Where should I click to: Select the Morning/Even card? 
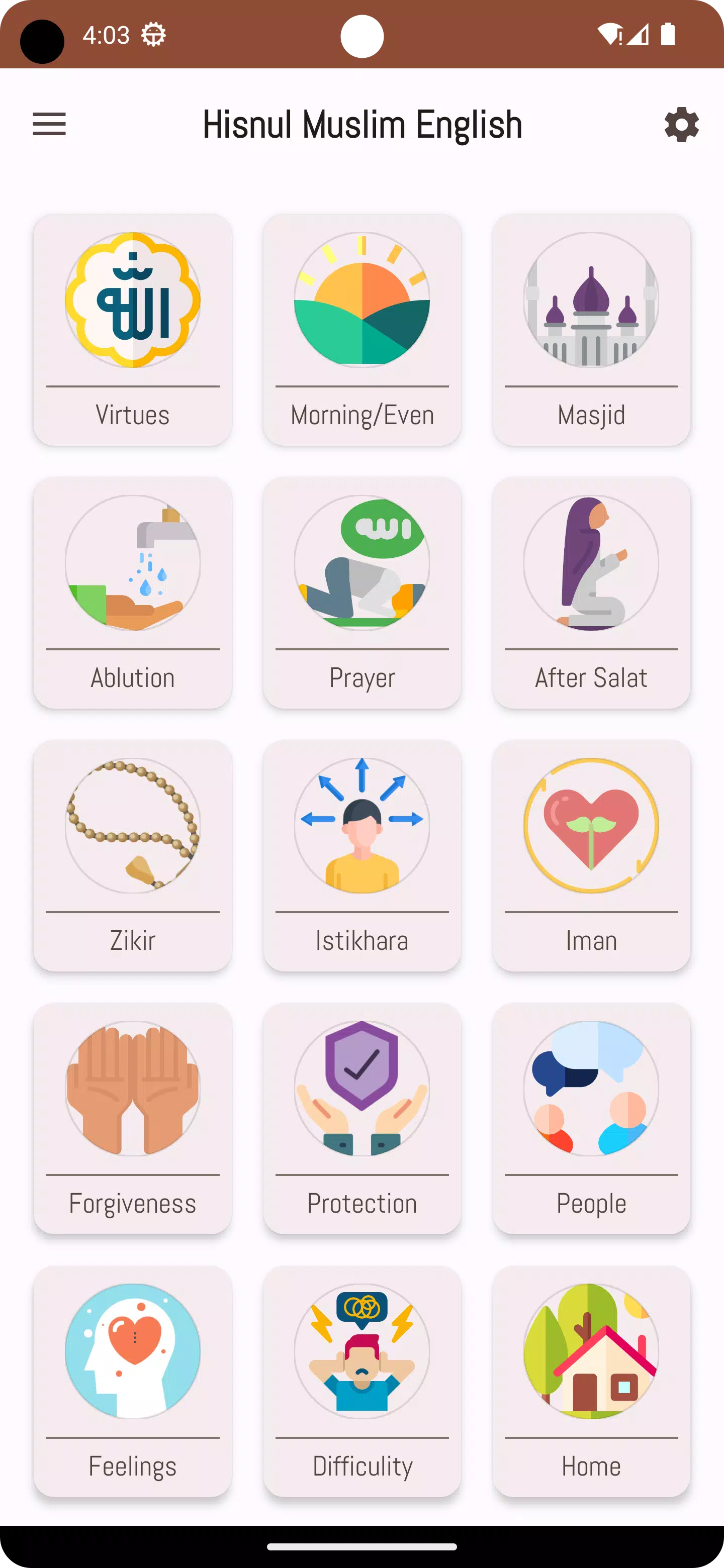click(361, 329)
